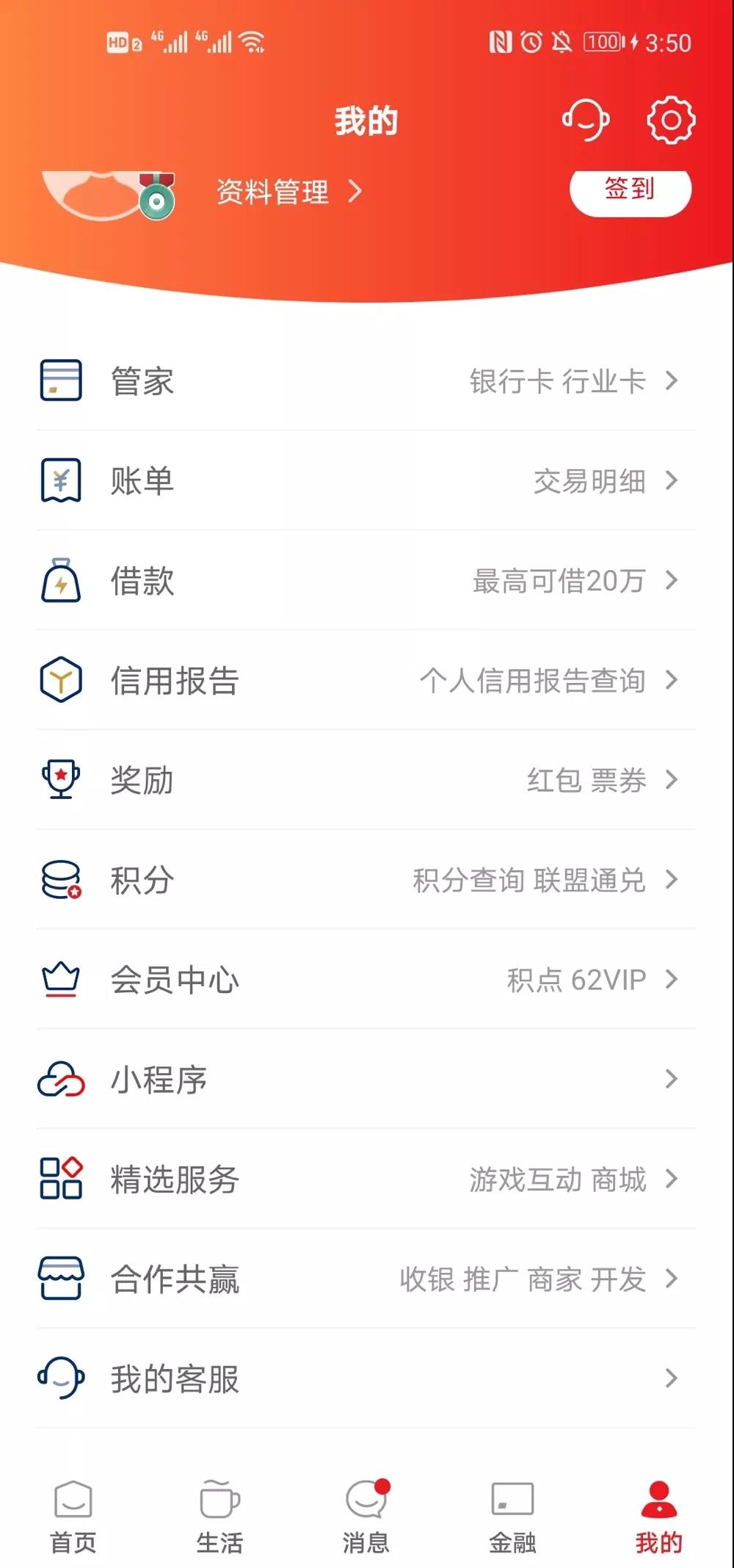View 账单 transaction details
This screenshot has width=734, height=1568.
[366, 480]
